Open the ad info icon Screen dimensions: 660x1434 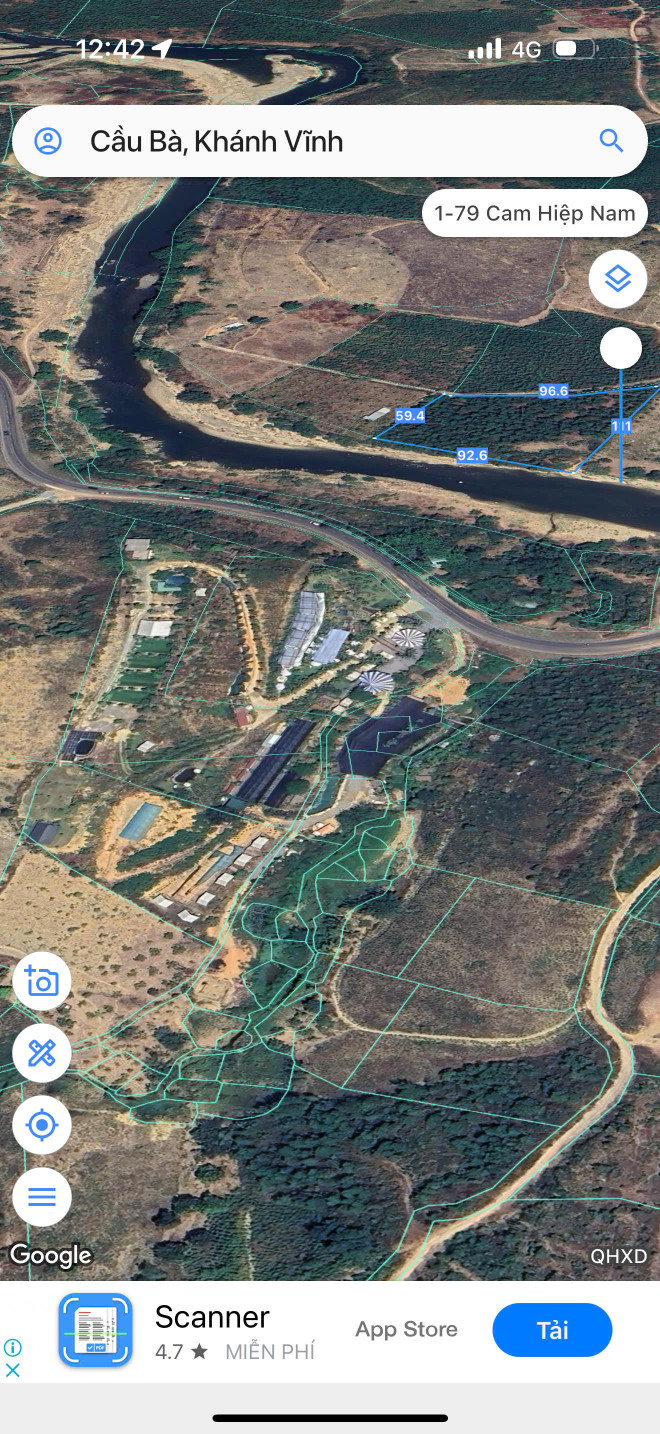coord(13,1347)
